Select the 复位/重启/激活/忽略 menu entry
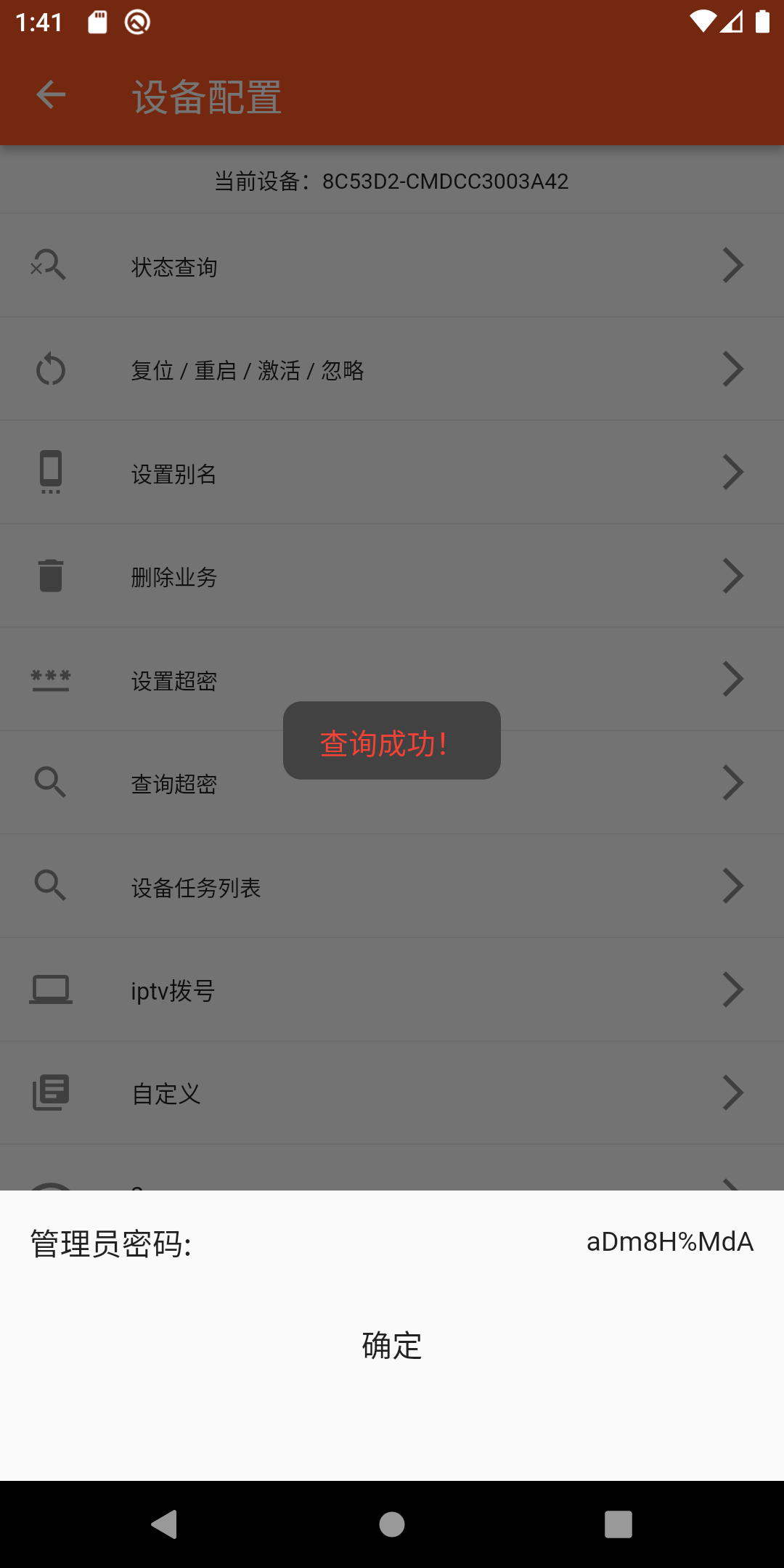Viewport: 784px width, 1568px height. (248, 369)
